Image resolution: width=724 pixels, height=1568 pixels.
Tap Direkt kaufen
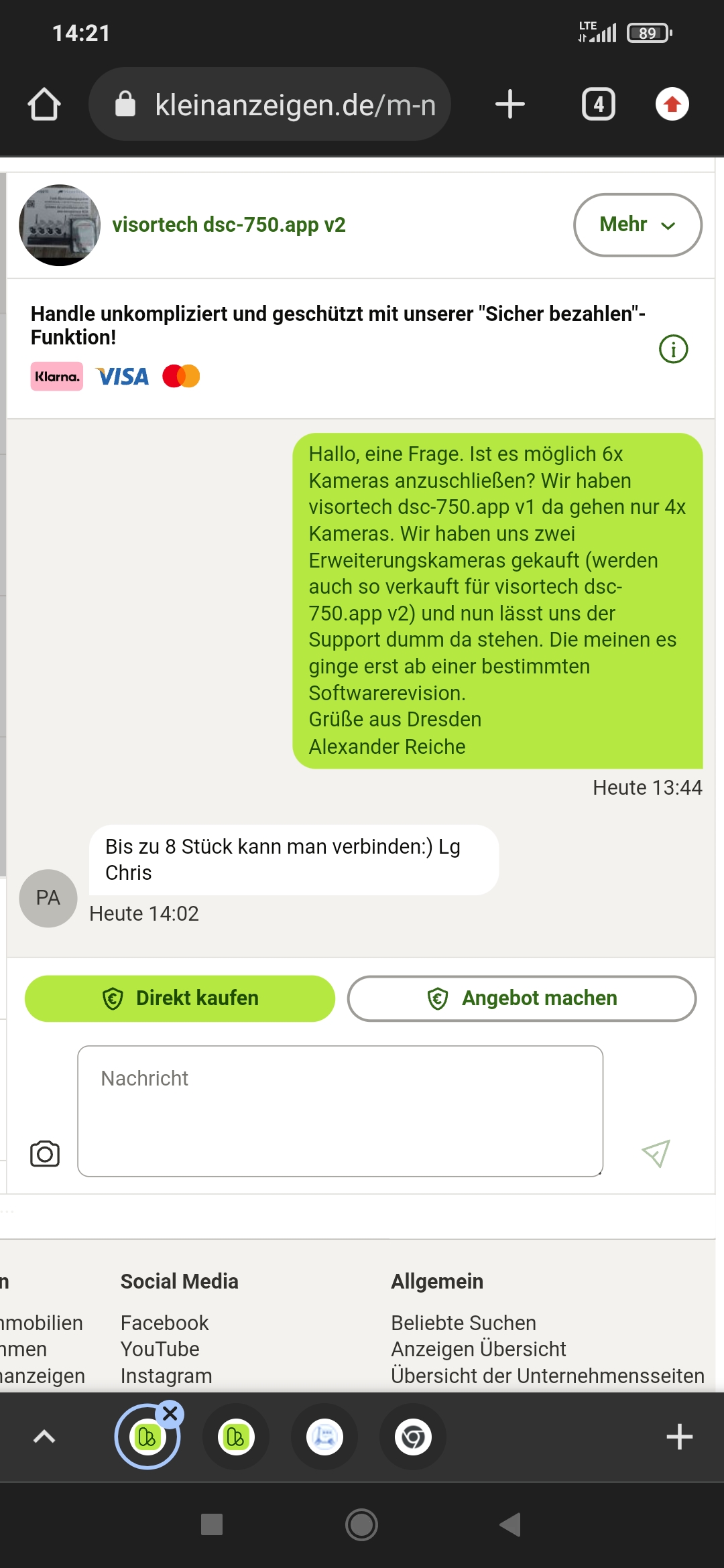[x=180, y=998]
